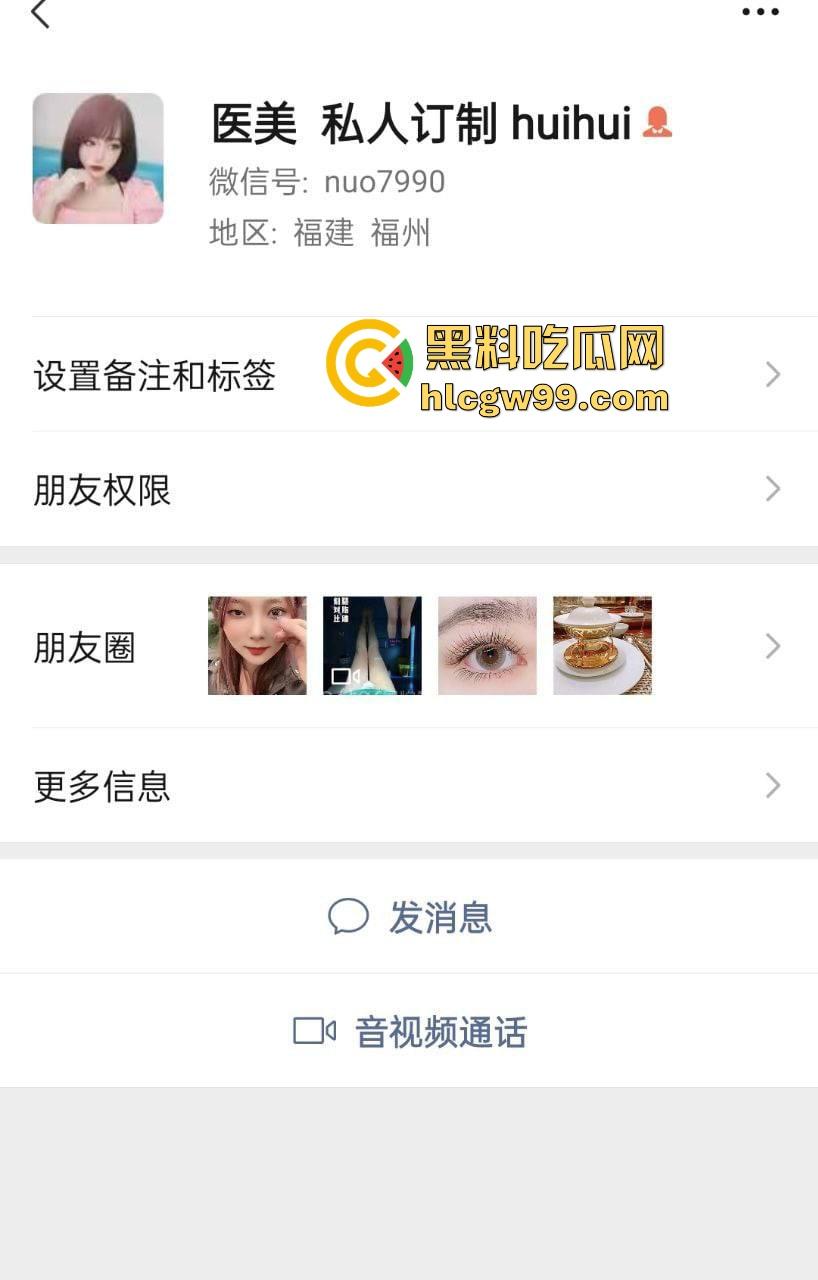Screen dimensions: 818x1280
Task: Open the 朋友圈 chevron arrow
Action: (771, 645)
